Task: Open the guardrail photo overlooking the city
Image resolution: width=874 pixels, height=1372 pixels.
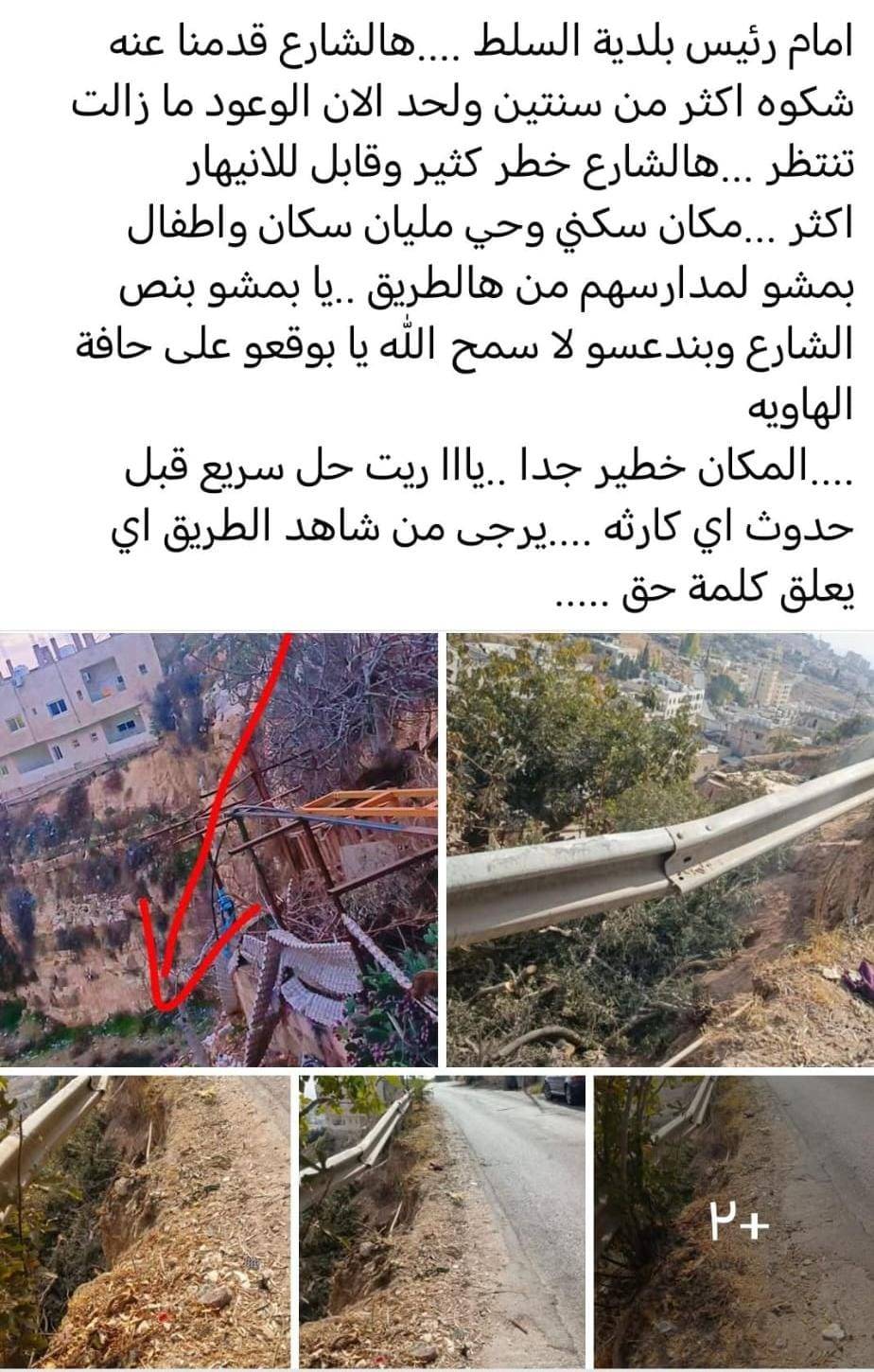Action: tap(659, 849)
